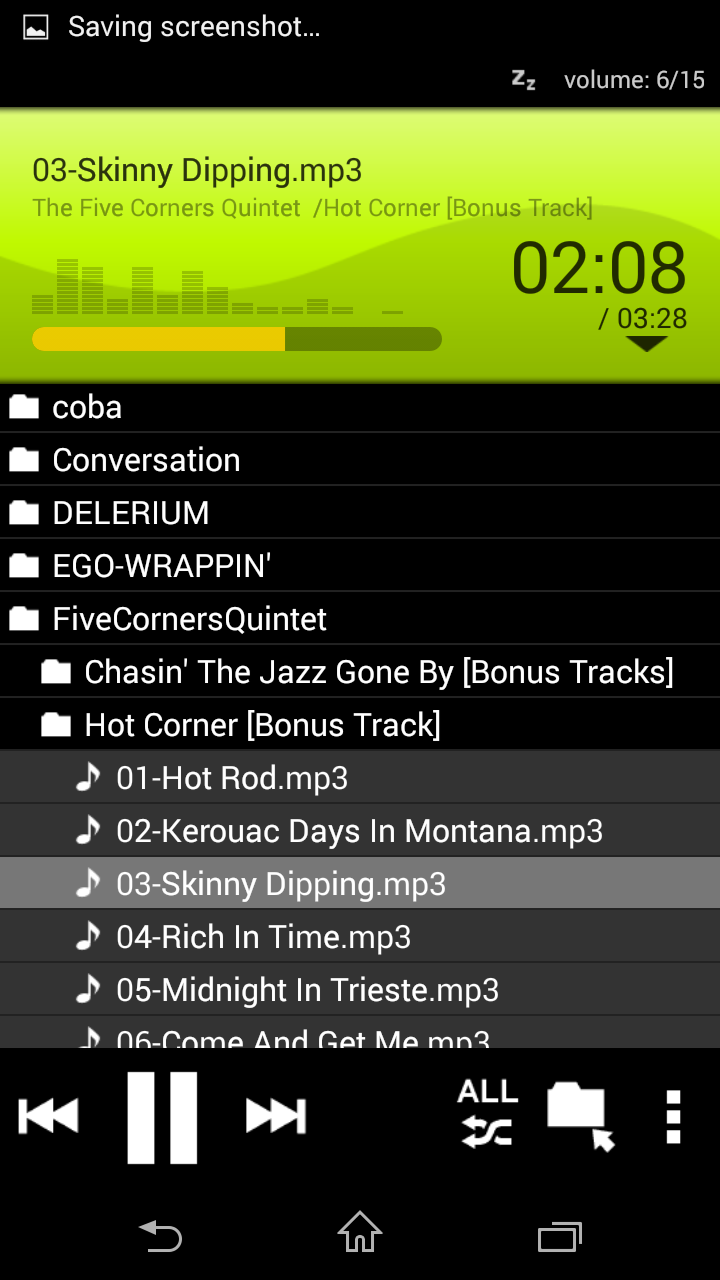Open the EGO-WRAPPIN' folder
Viewport: 720px width, 1280px height.
pos(360,566)
